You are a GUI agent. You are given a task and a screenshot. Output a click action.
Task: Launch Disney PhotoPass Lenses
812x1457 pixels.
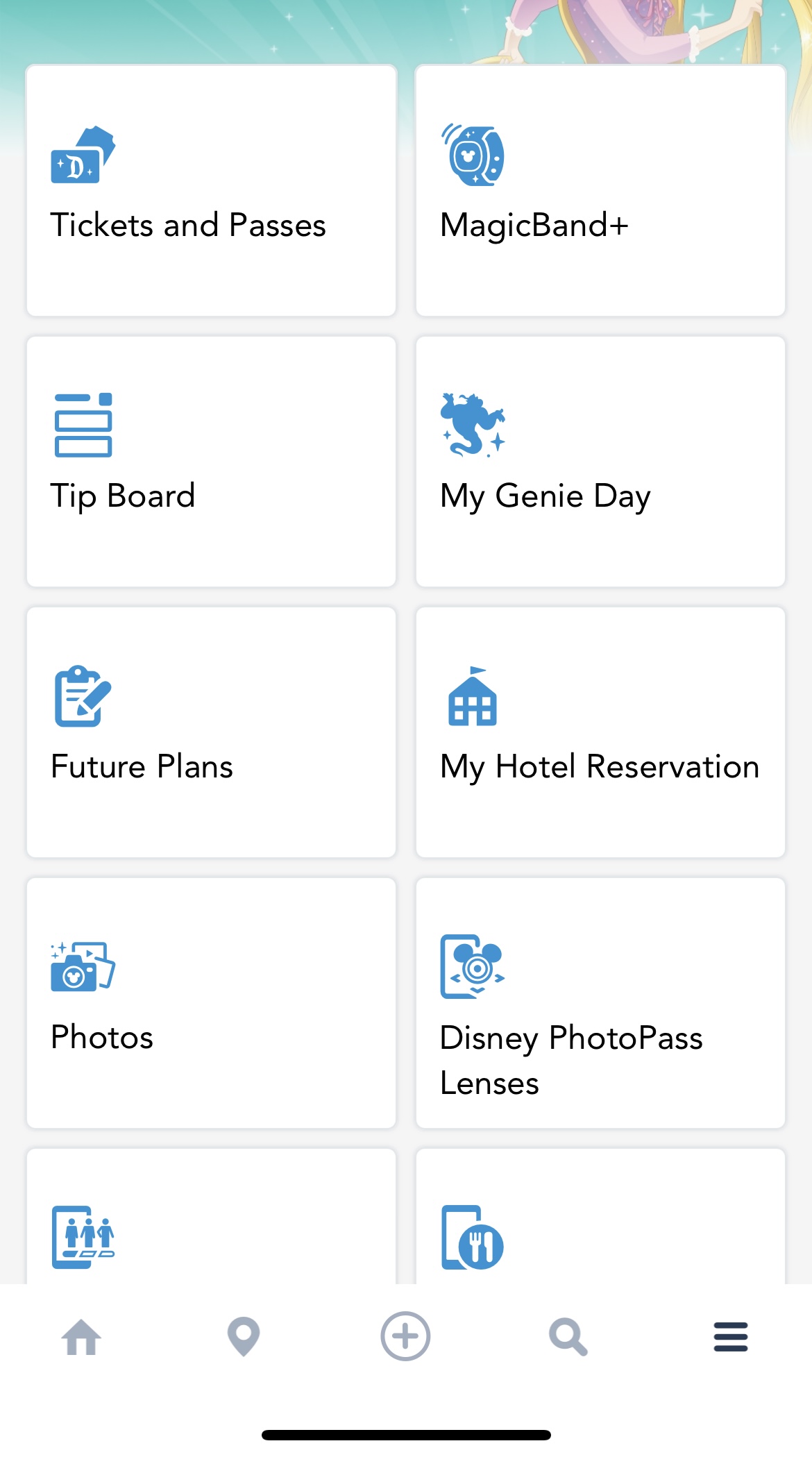(x=600, y=1003)
